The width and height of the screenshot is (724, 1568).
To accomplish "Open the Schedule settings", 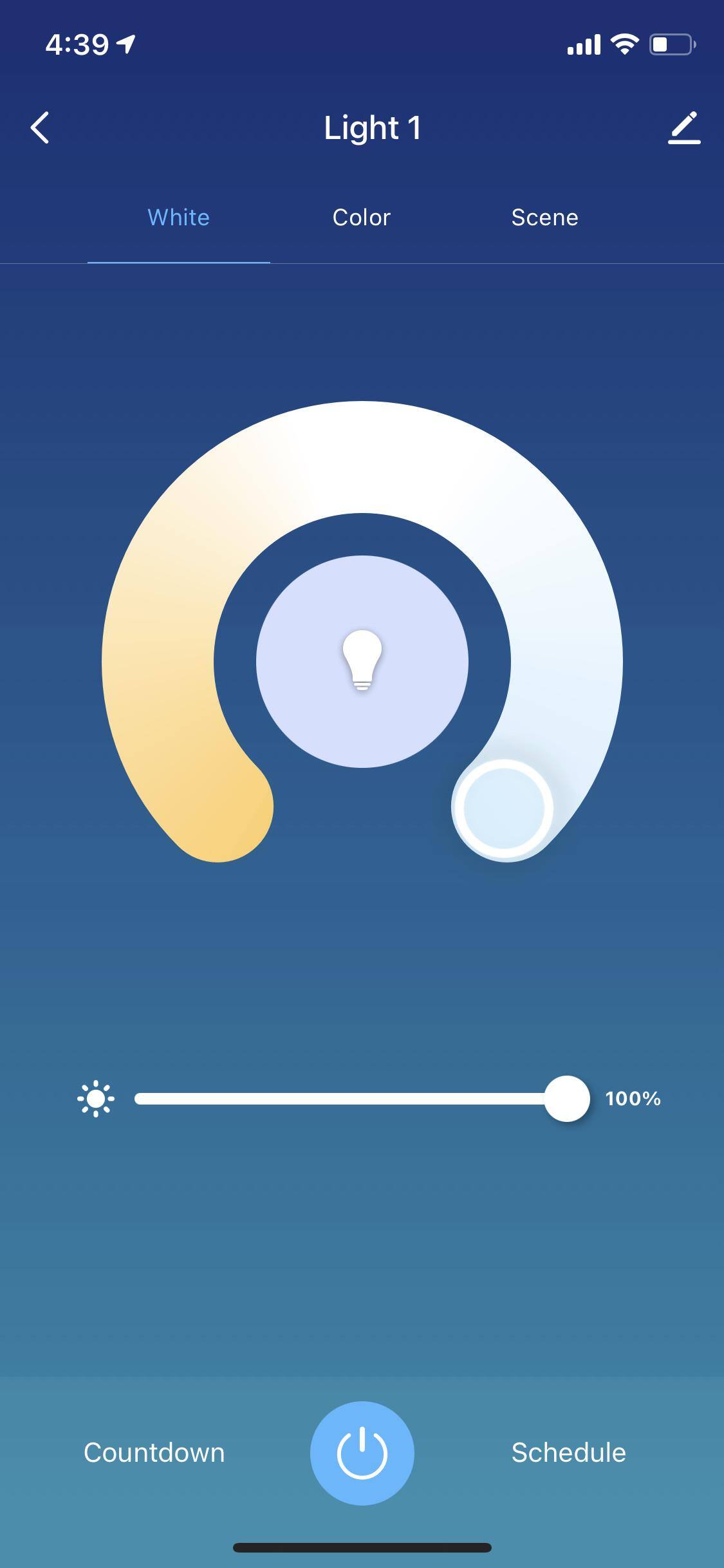I will coord(568,1453).
